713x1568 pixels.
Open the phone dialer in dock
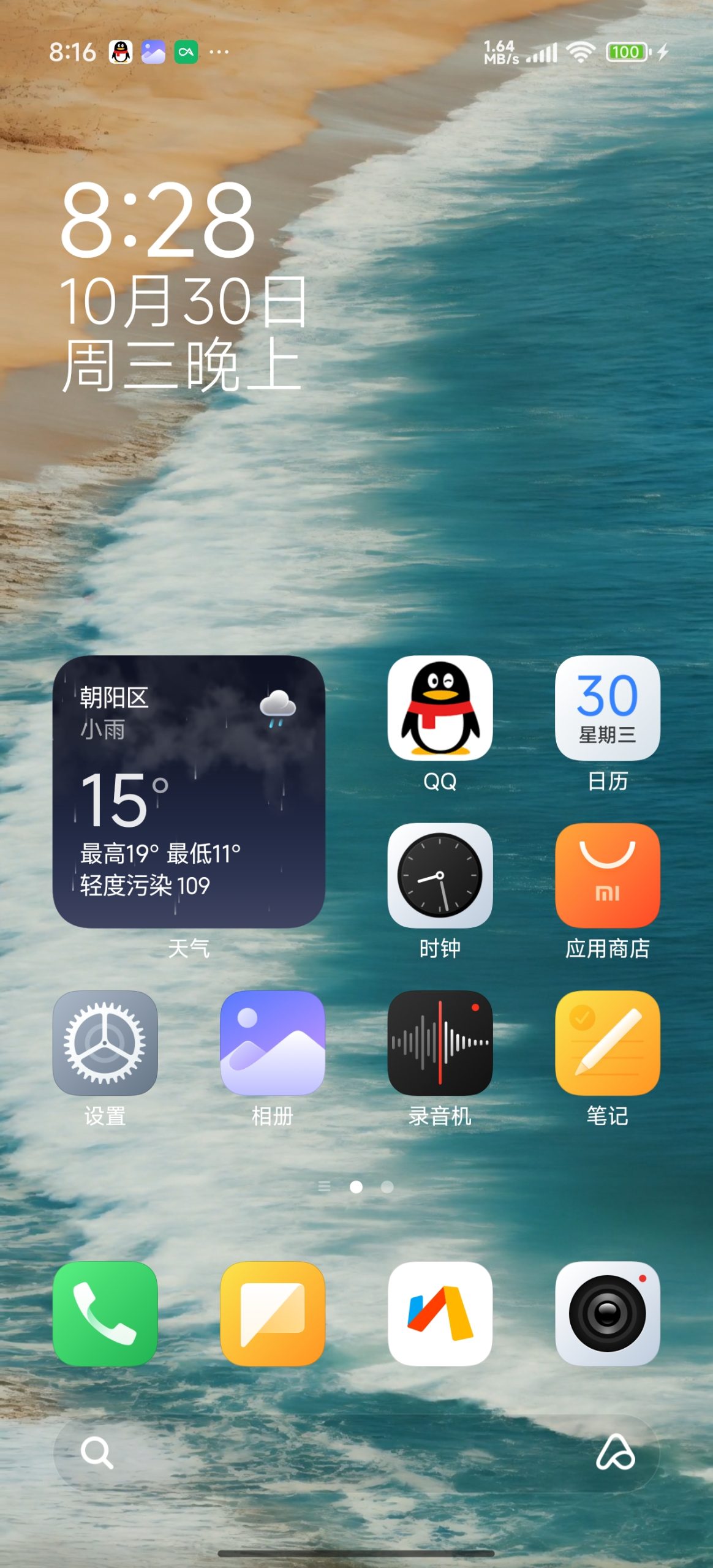coord(105,1313)
